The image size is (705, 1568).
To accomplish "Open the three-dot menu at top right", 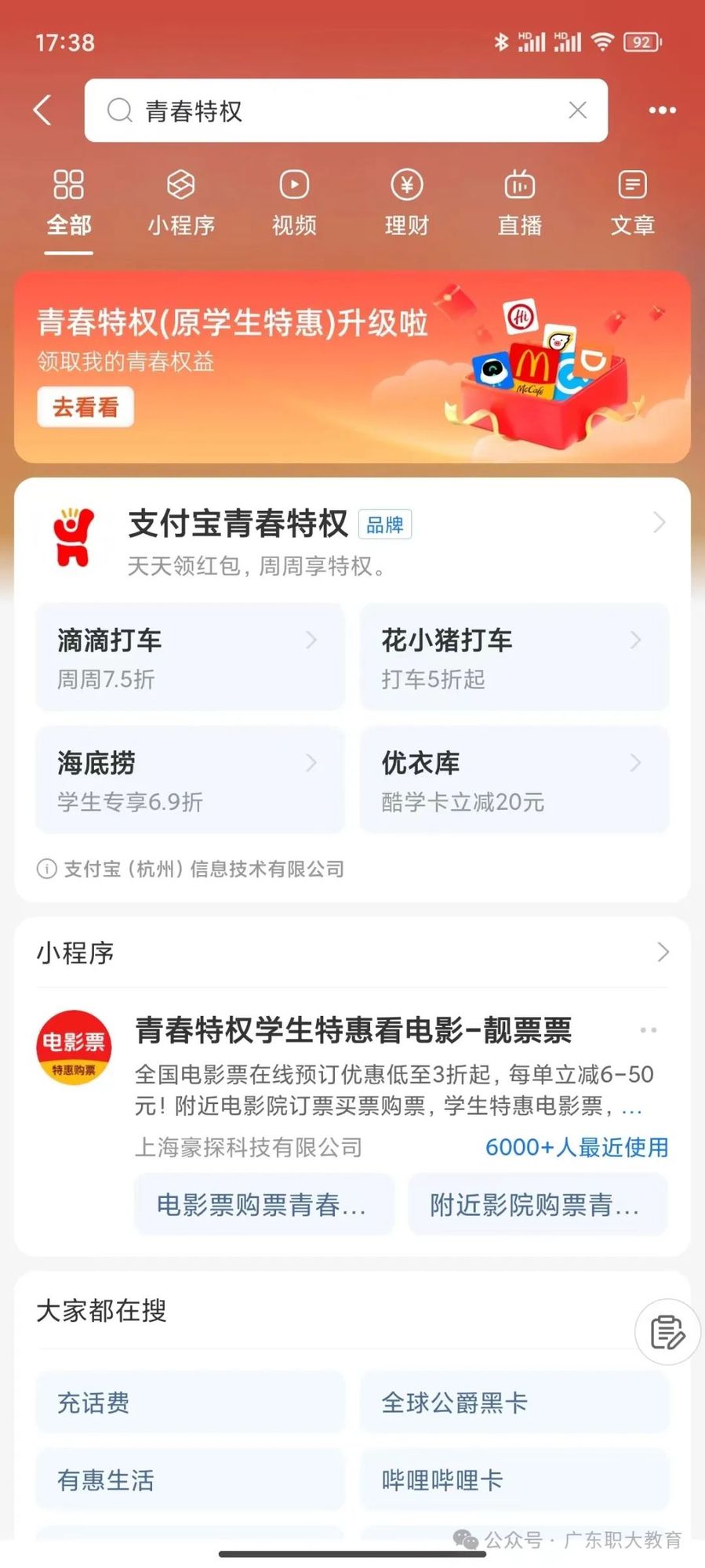I will (x=661, y=110).
